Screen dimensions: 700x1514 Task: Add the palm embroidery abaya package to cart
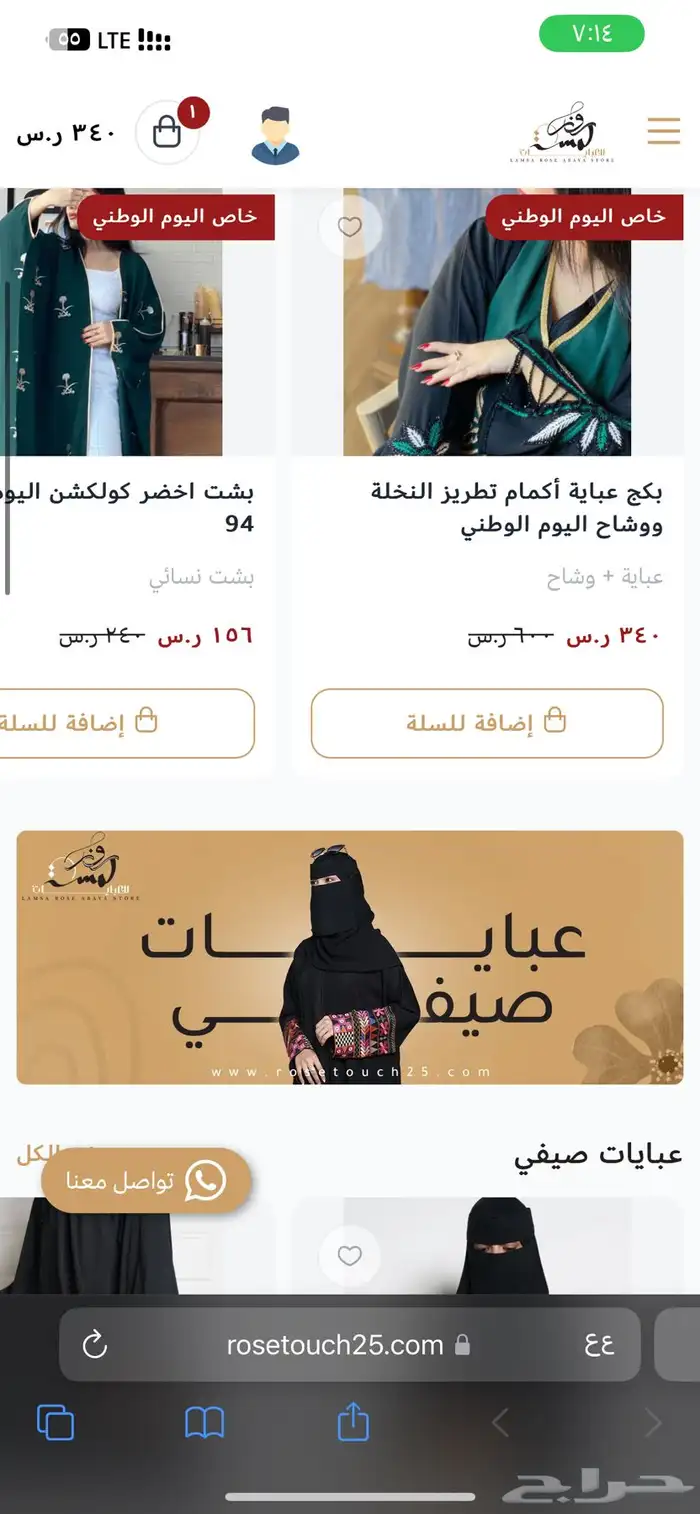(487, 723)
